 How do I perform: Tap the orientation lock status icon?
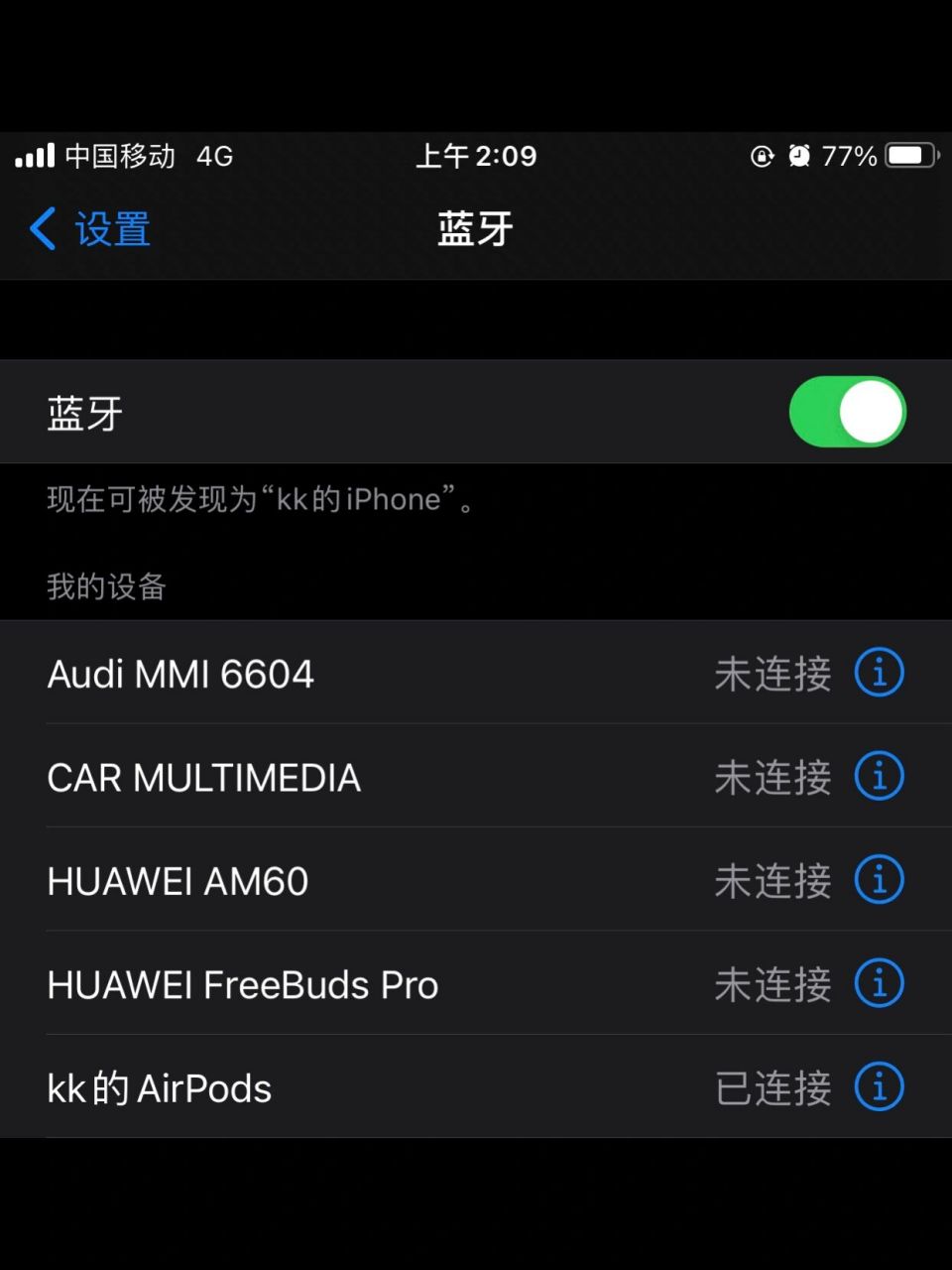tap(760, 156)
